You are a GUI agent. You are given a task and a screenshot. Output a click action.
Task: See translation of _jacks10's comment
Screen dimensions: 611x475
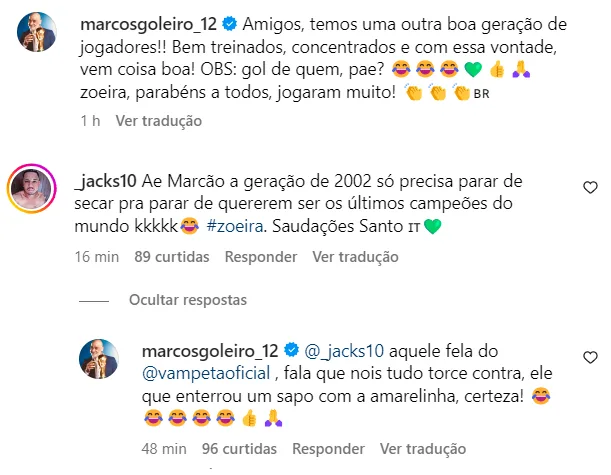350,255
